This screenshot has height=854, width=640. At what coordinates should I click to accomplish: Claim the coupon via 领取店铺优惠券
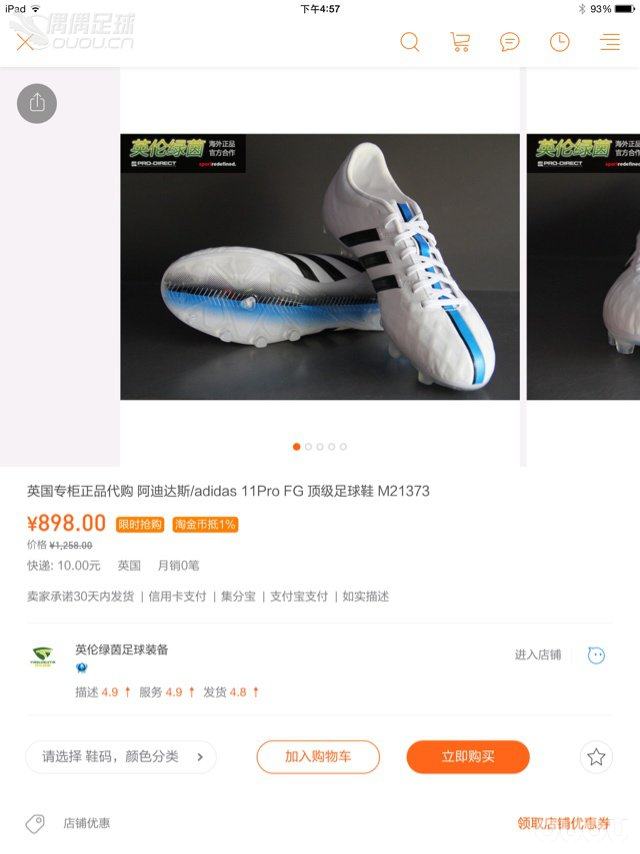pos(563,824)
